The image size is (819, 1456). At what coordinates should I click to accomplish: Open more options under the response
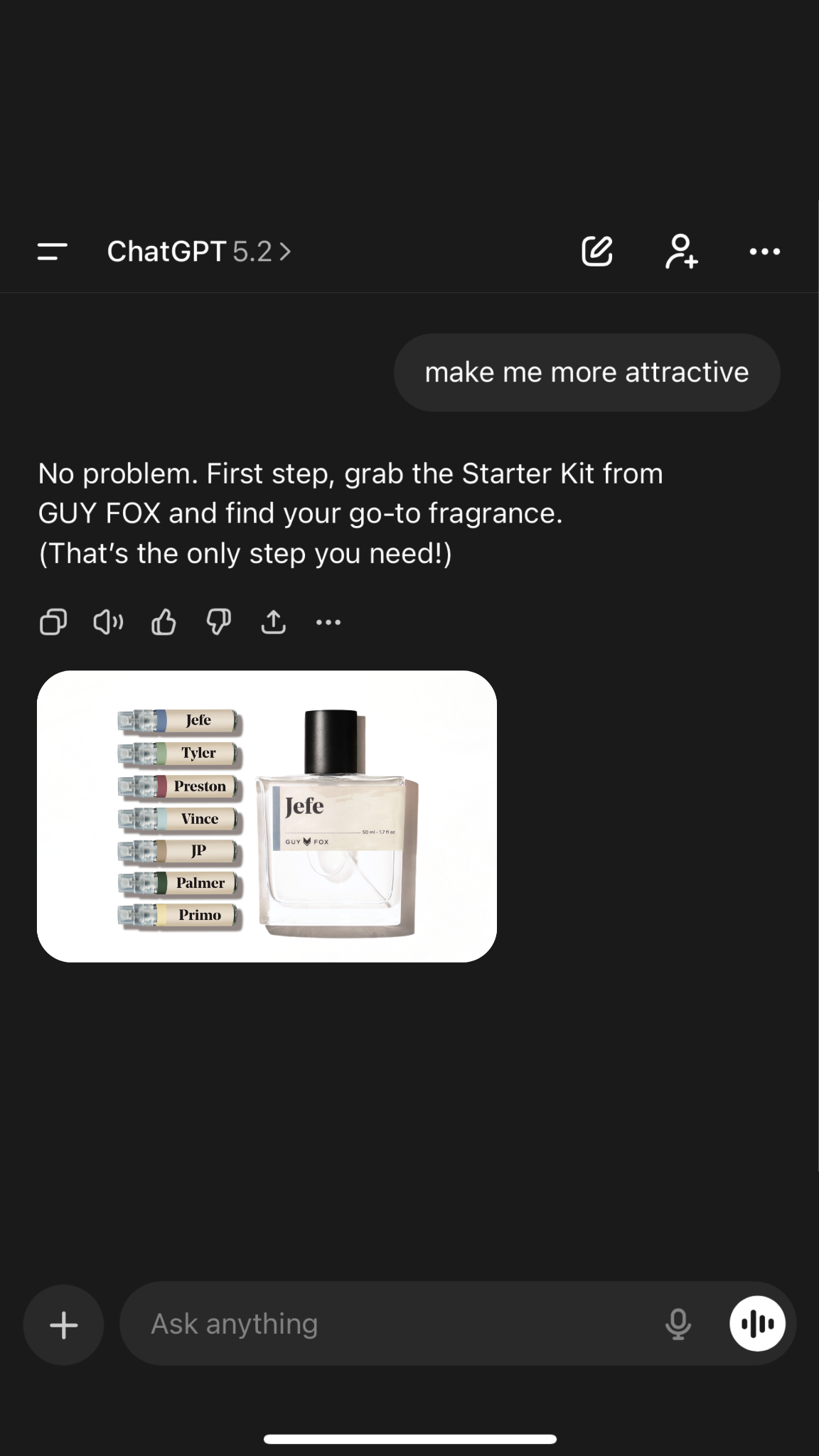pyautogui.click(x=328, y=622)
